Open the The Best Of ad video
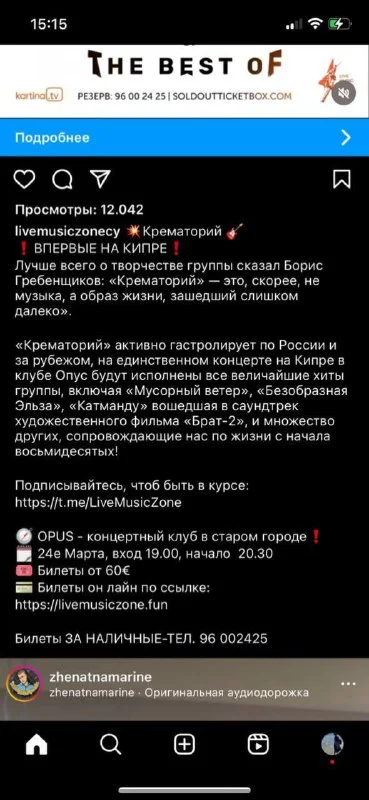The image size is (369, 800). 184,82
